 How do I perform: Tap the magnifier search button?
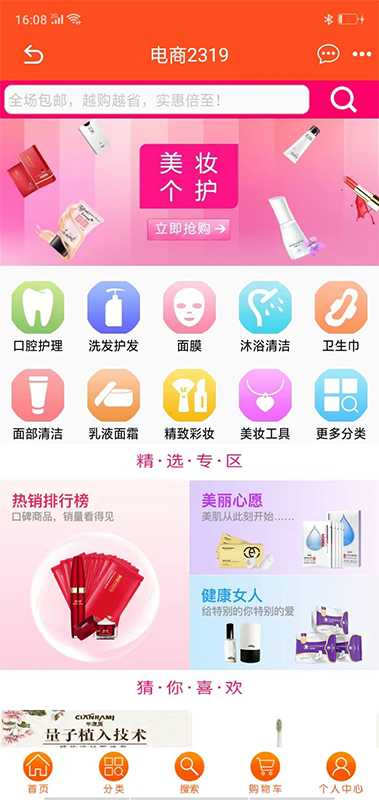(343, 99)
